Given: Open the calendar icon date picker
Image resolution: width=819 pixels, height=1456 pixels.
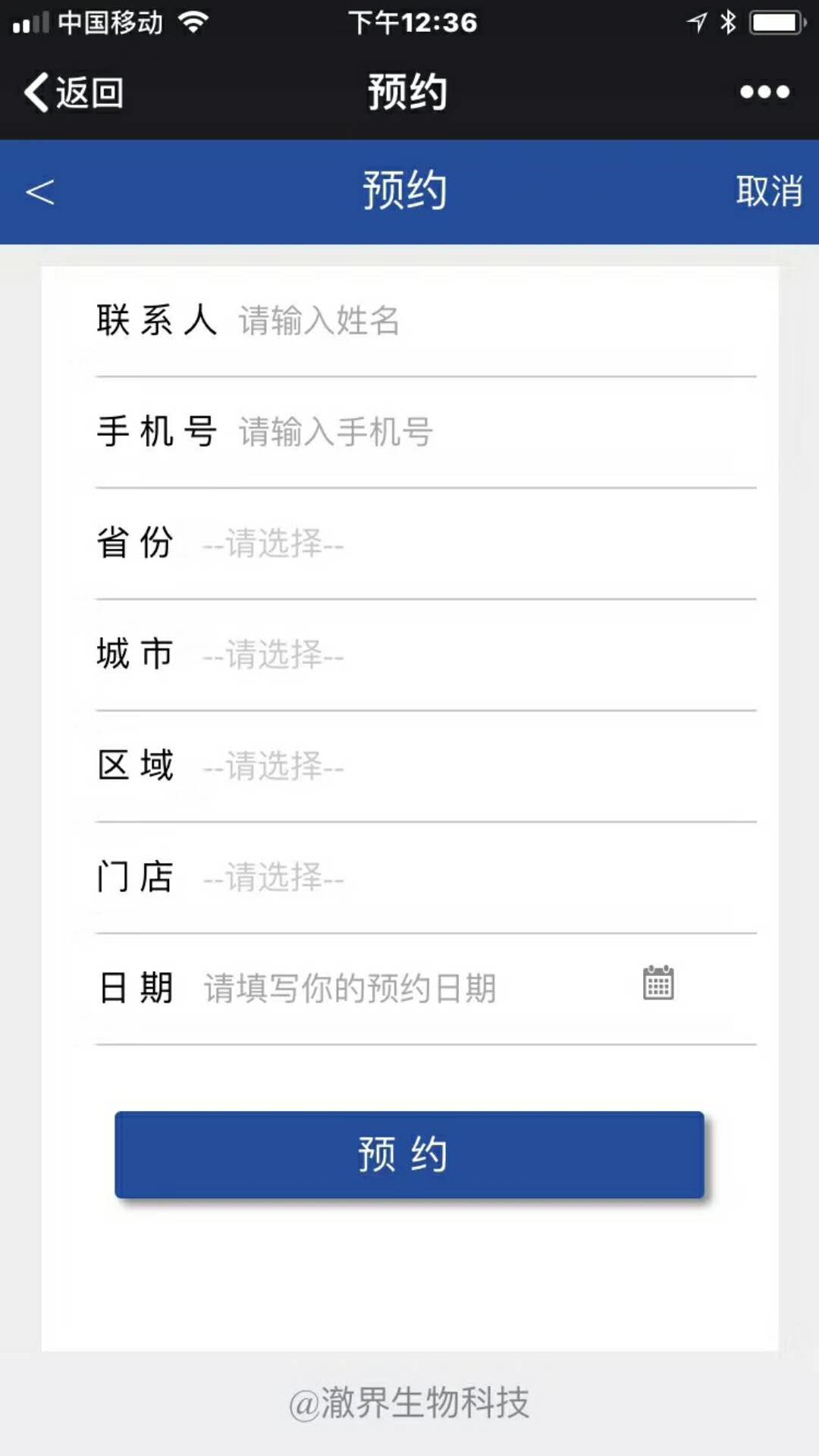Looking at the screenshot, I should [x=658, y=984].
